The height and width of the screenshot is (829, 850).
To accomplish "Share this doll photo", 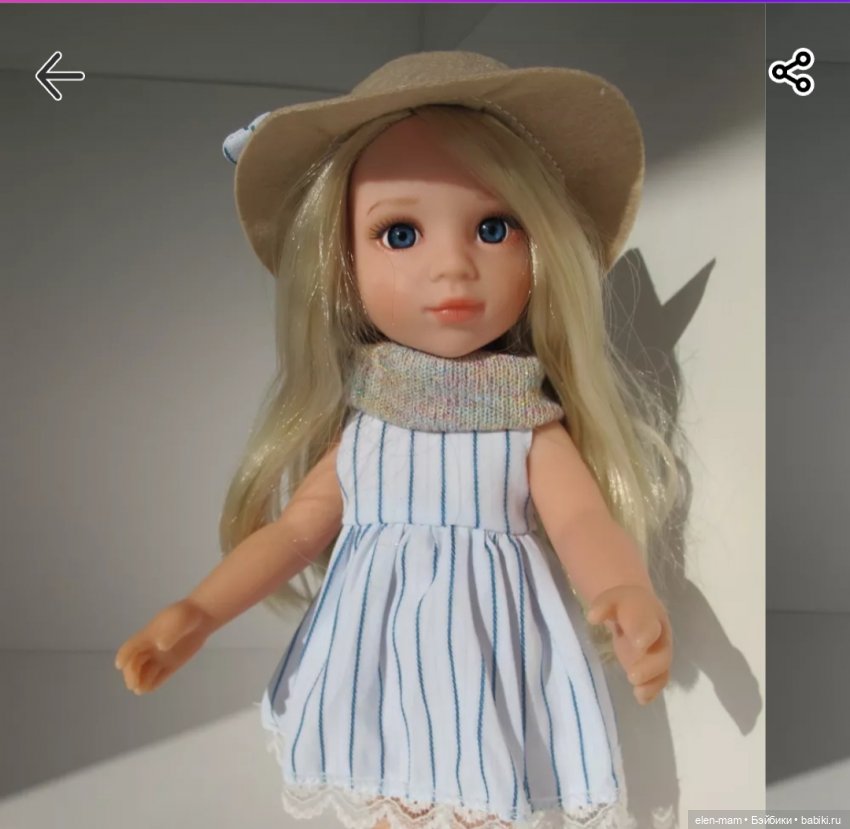I will click(791, 72).
